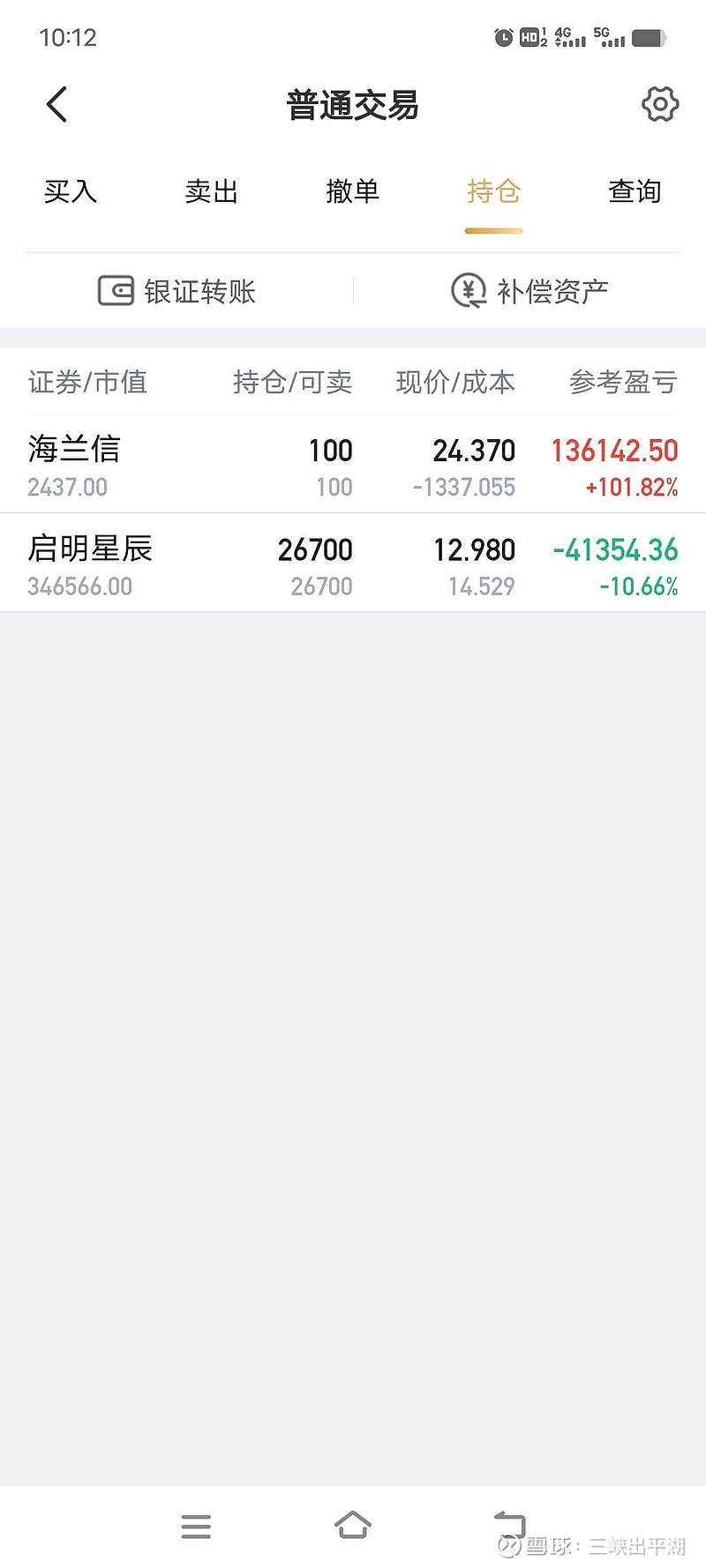The width and height of the screenshot is (706, 1568).
Task: Open 补偿资产 option
Action: tap(529, 291)
